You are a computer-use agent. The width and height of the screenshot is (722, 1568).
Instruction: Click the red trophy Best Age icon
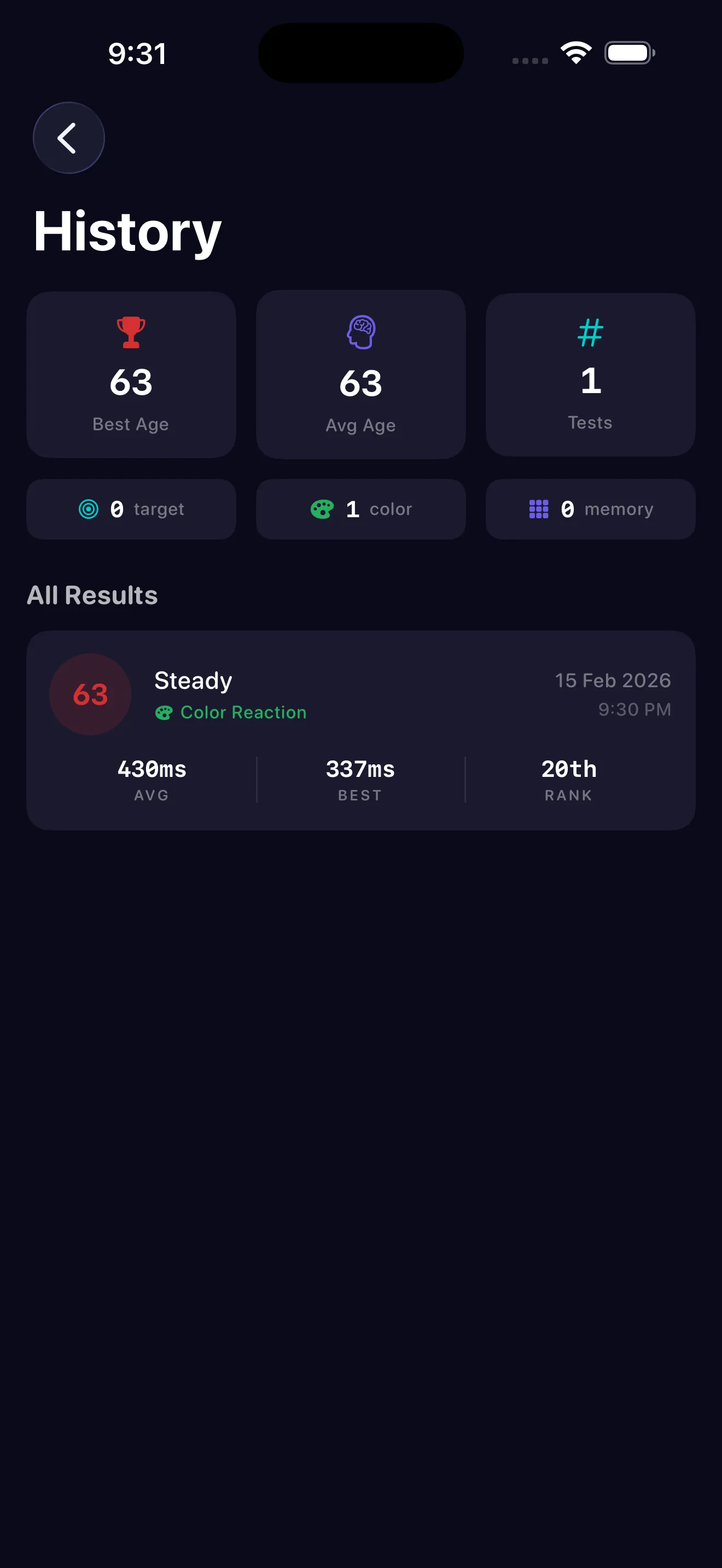tap(130, 332)
